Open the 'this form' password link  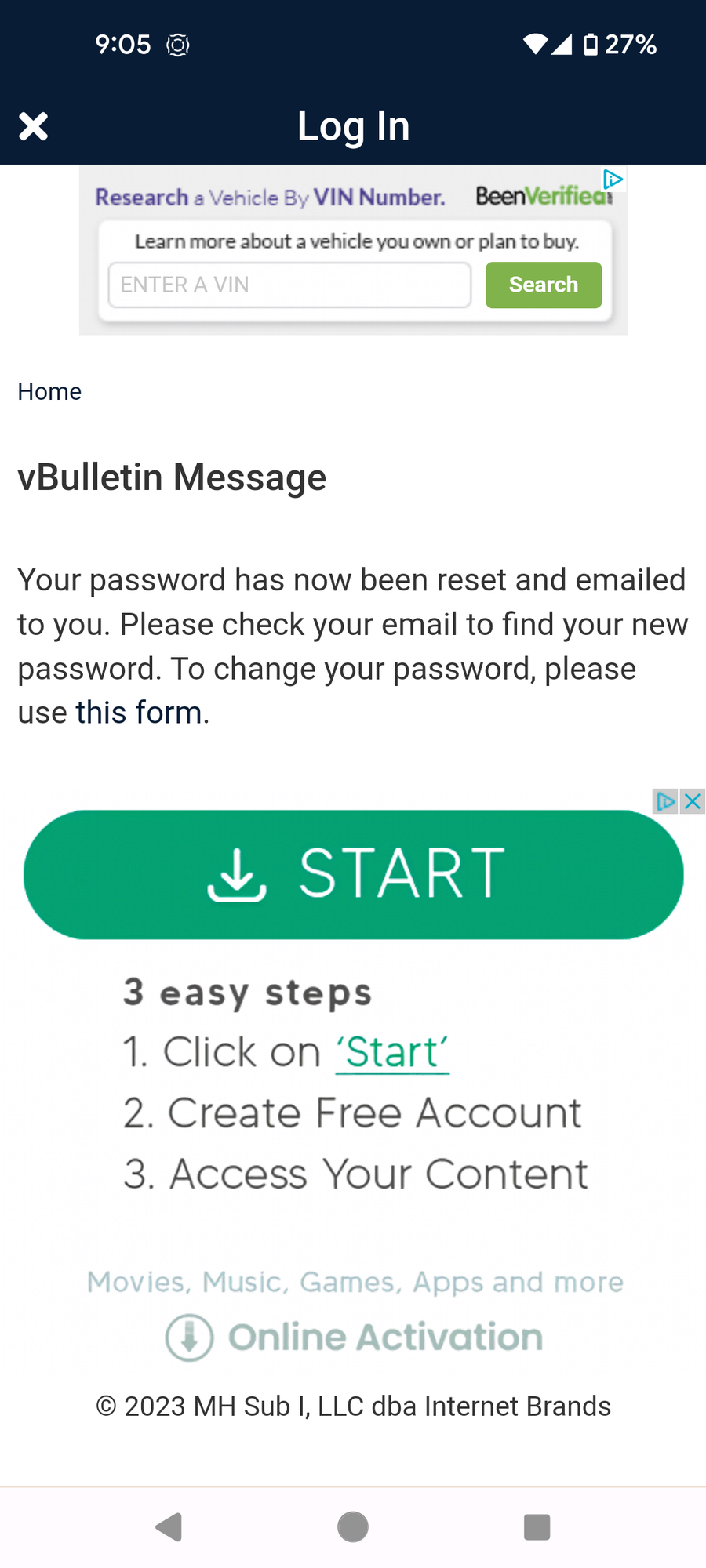[139, 713]
